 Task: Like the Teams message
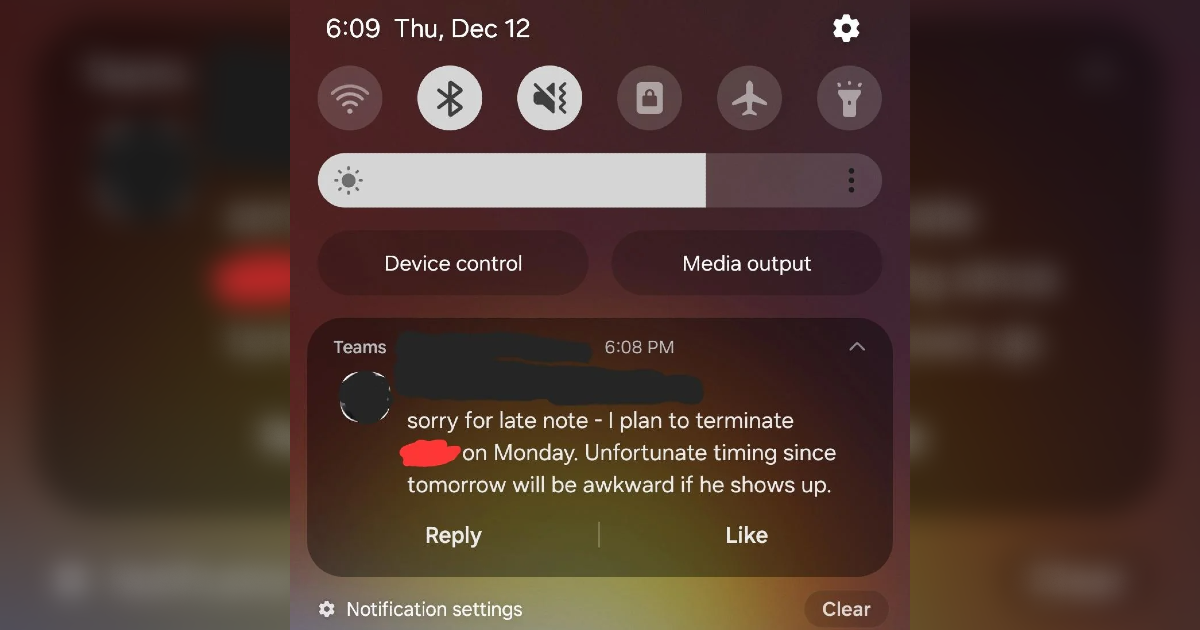tap(746, 536)
